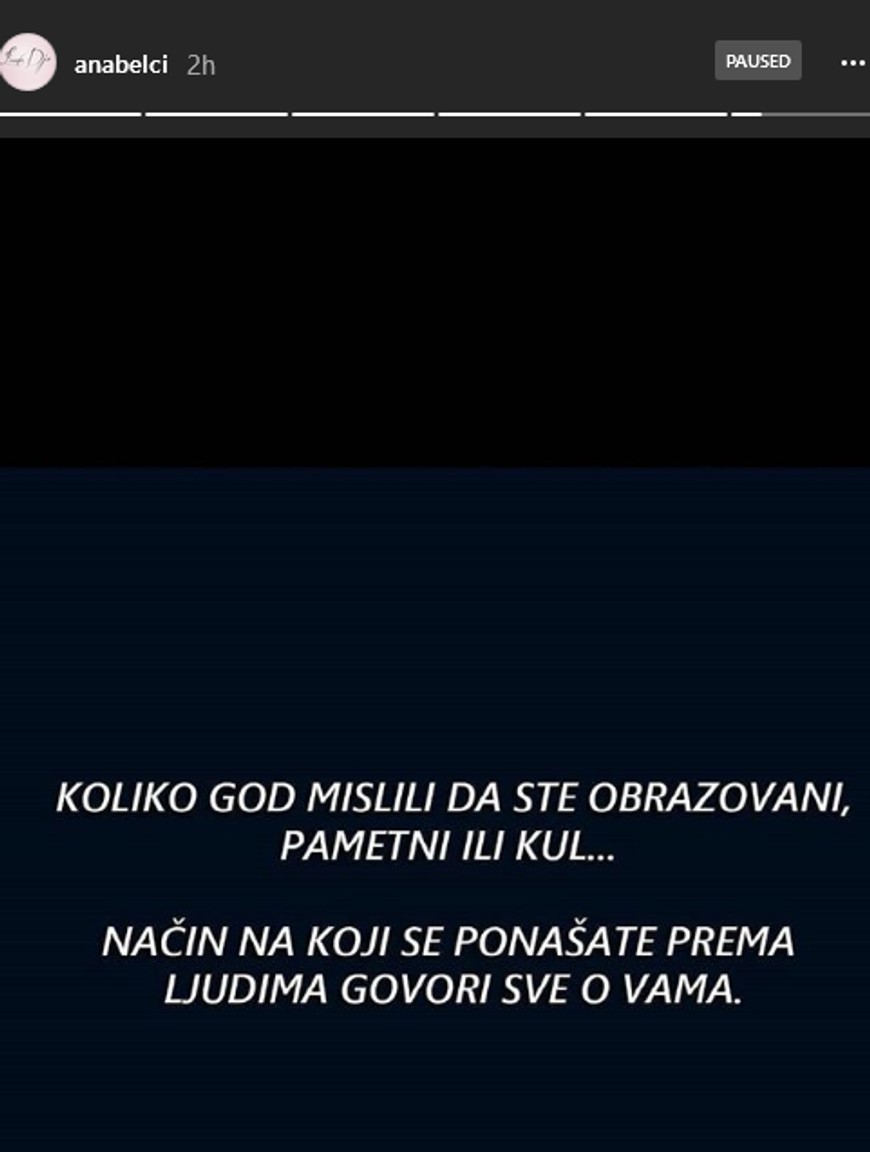Open anabelci's profile picture
Screen dimensions: 870x1152
click(x=27, y=62)
